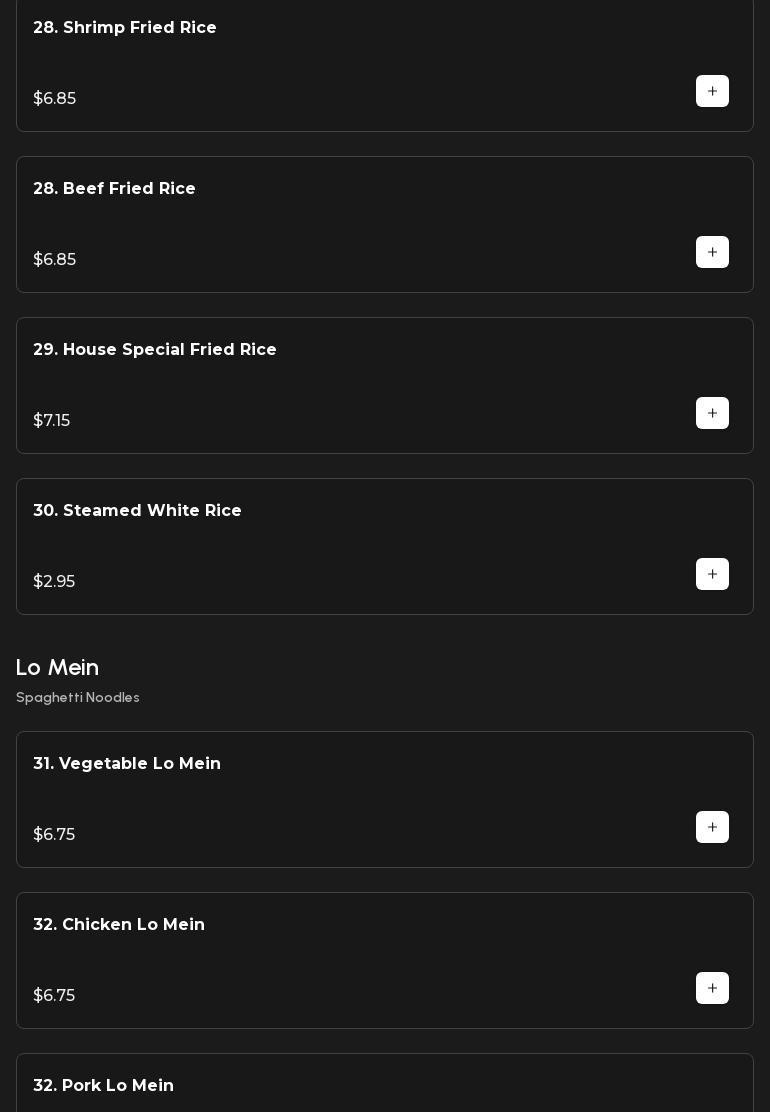Add Steamed White Rice to order

click(712, 574)
